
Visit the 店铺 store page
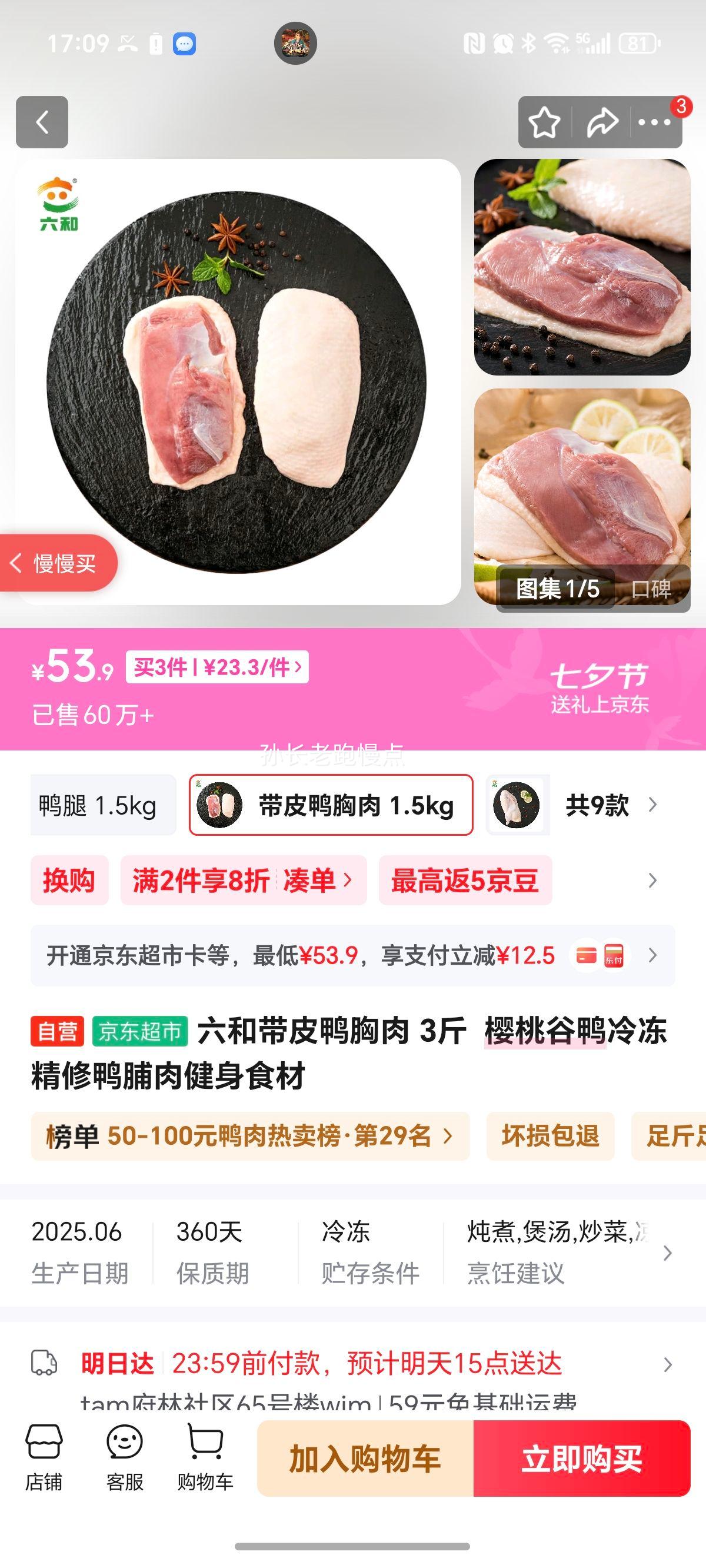coord(44,1457)
